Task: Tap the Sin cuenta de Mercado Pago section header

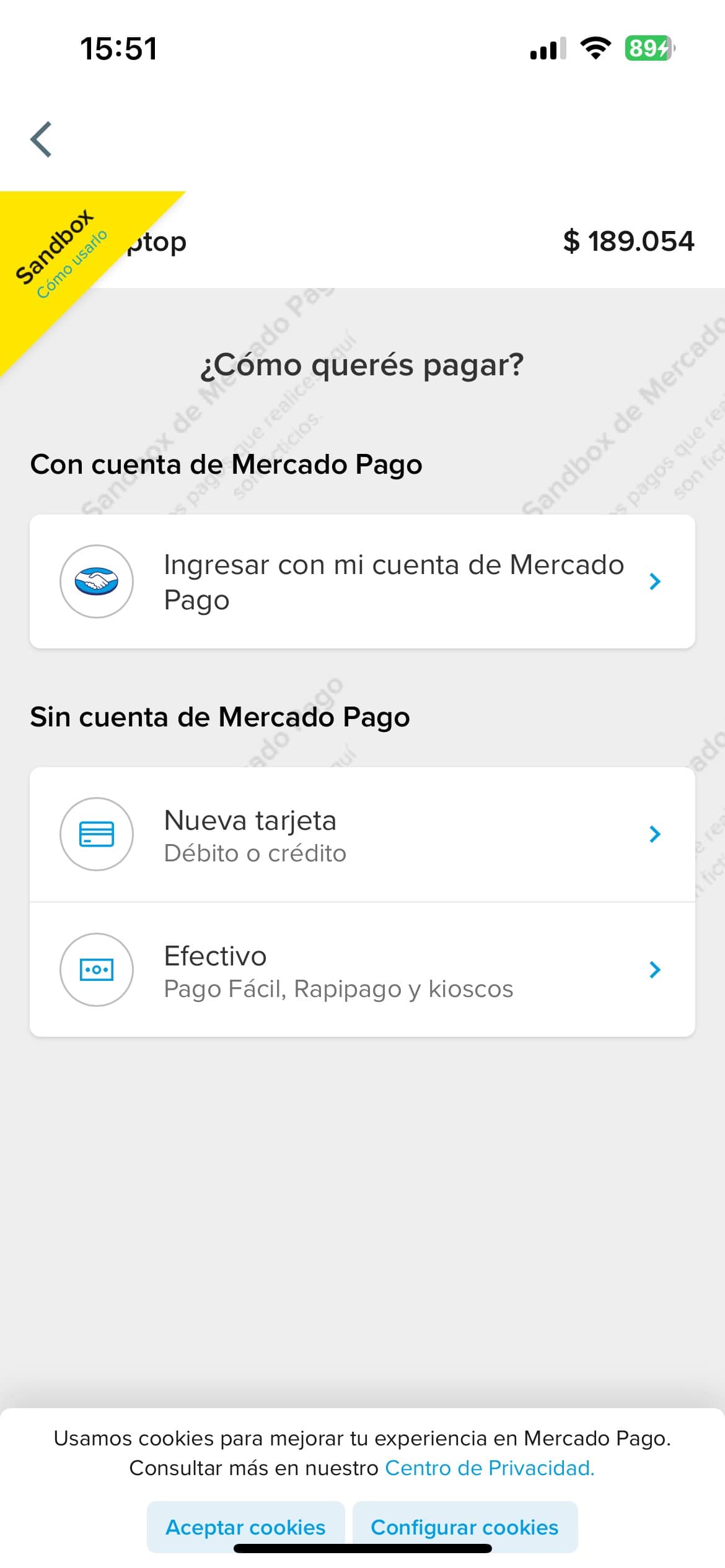Action: 219,717
